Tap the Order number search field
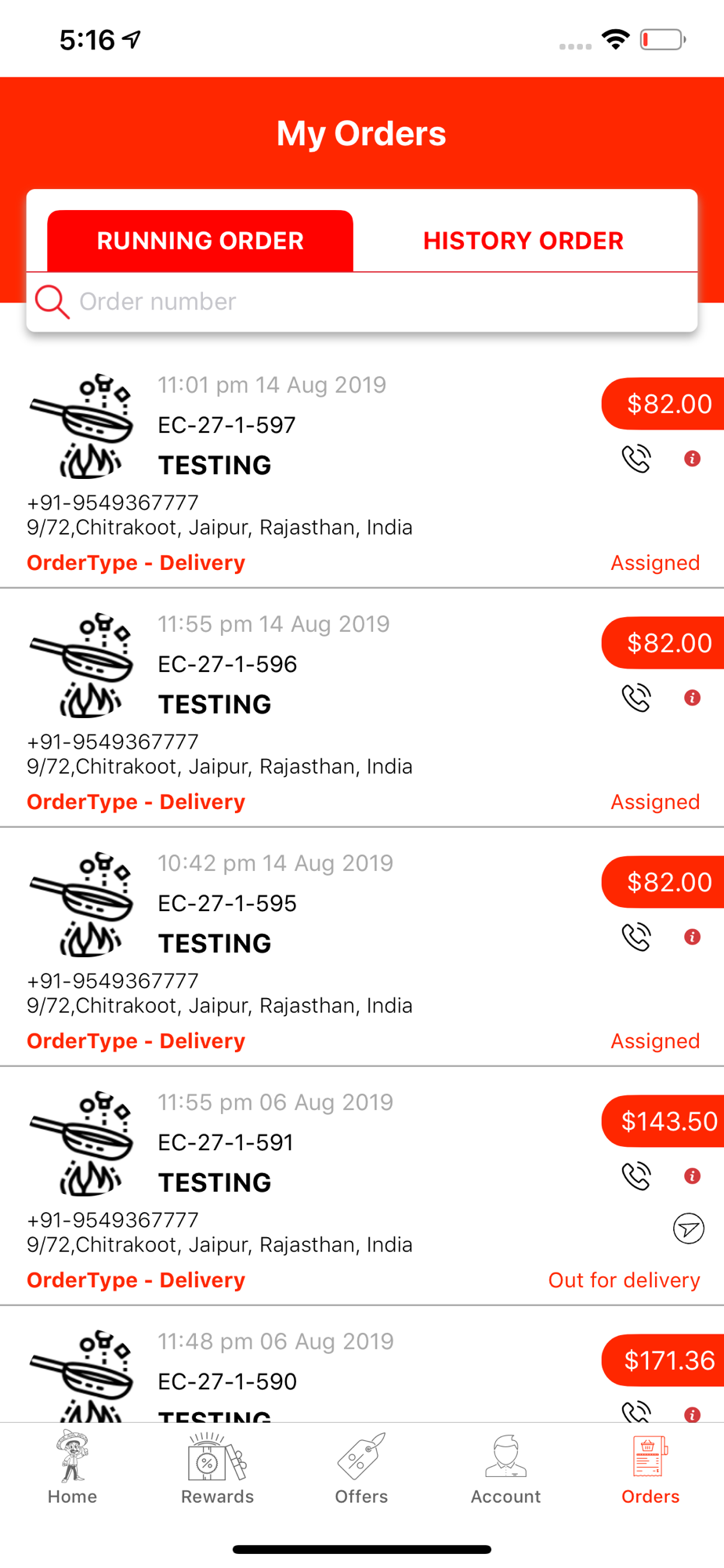 pyautogui.click(x=362, y=302)
